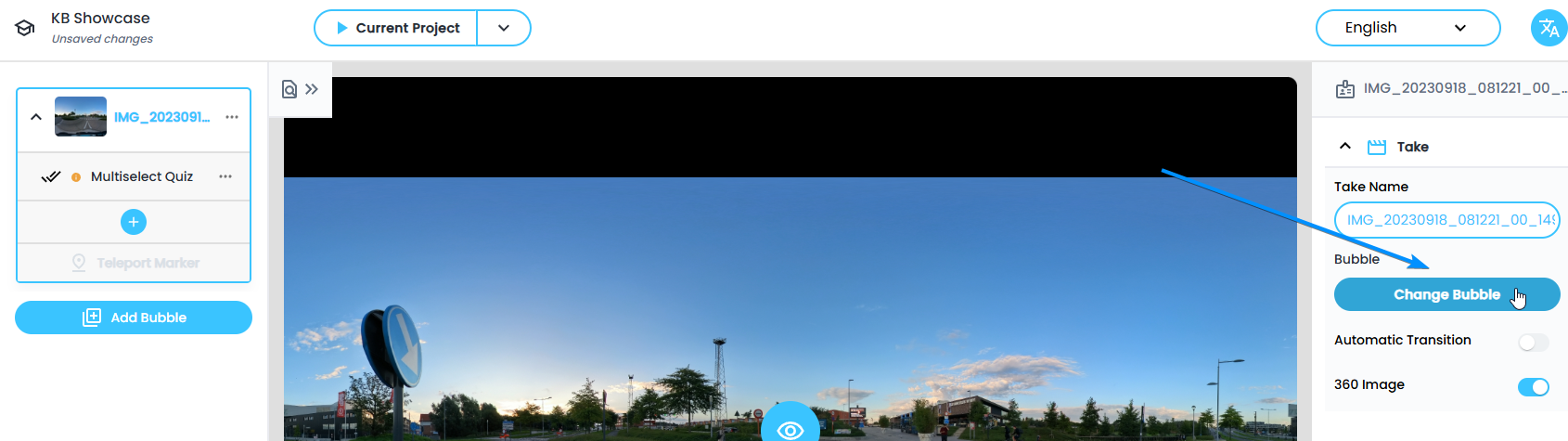Expand the side panel with double chevron
This screenshot has width=1568, height=441.
[x=312, y=89]
